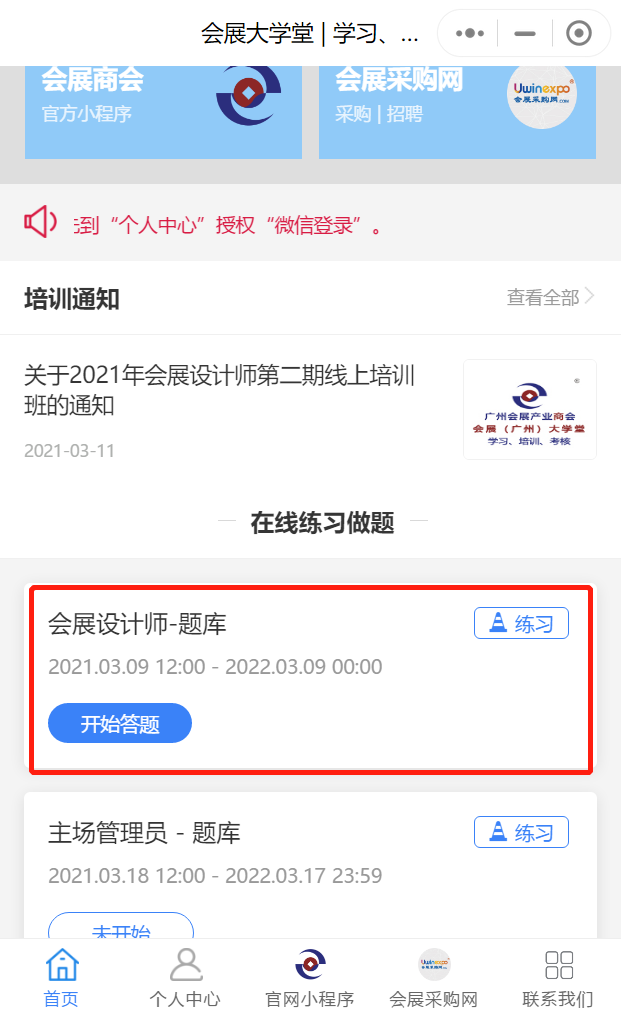621x1020 pixels.
Task: Open the mini program more-options menu
Action: click(x=469, y=33)
